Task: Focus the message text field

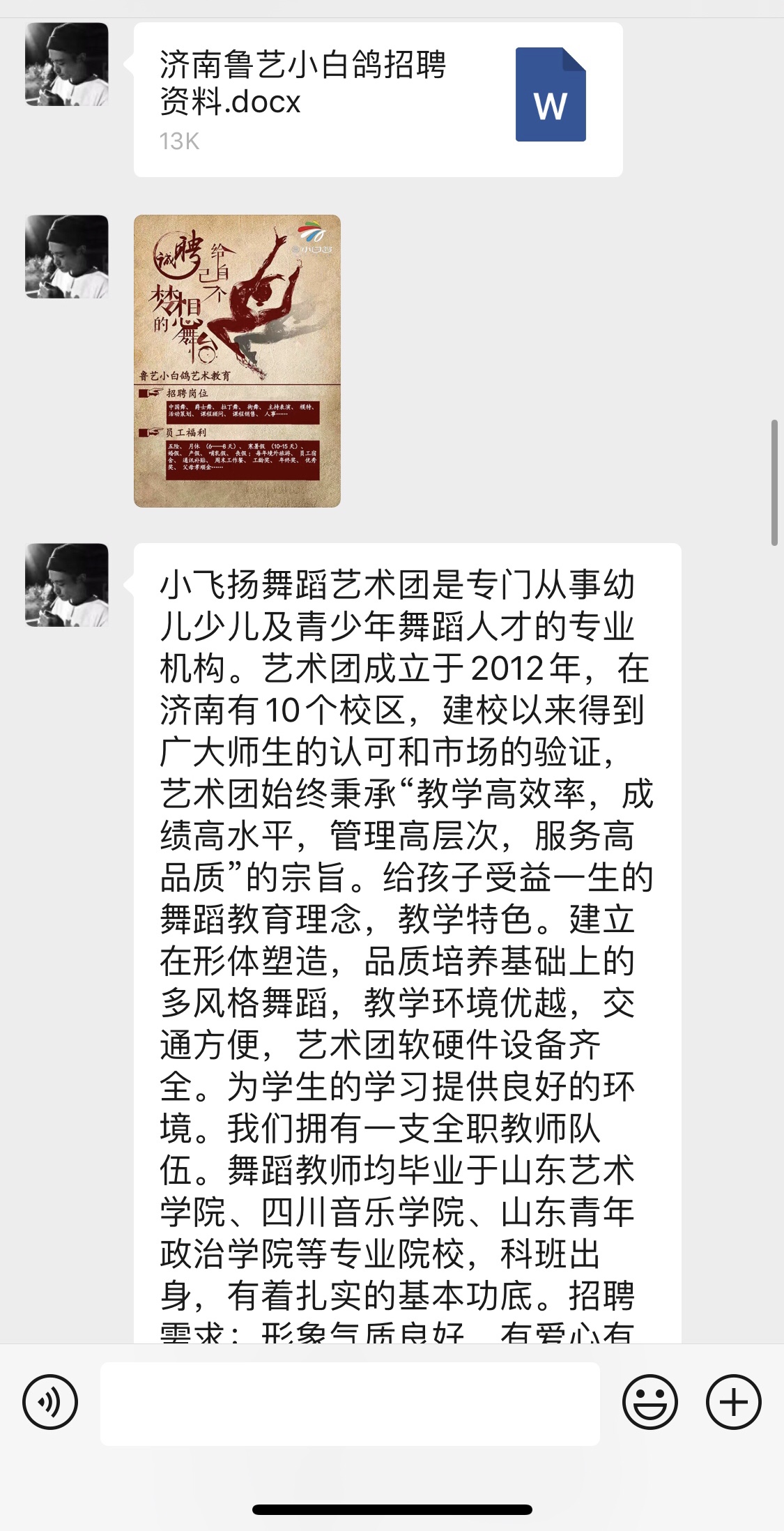Action: pos(350,1403)
